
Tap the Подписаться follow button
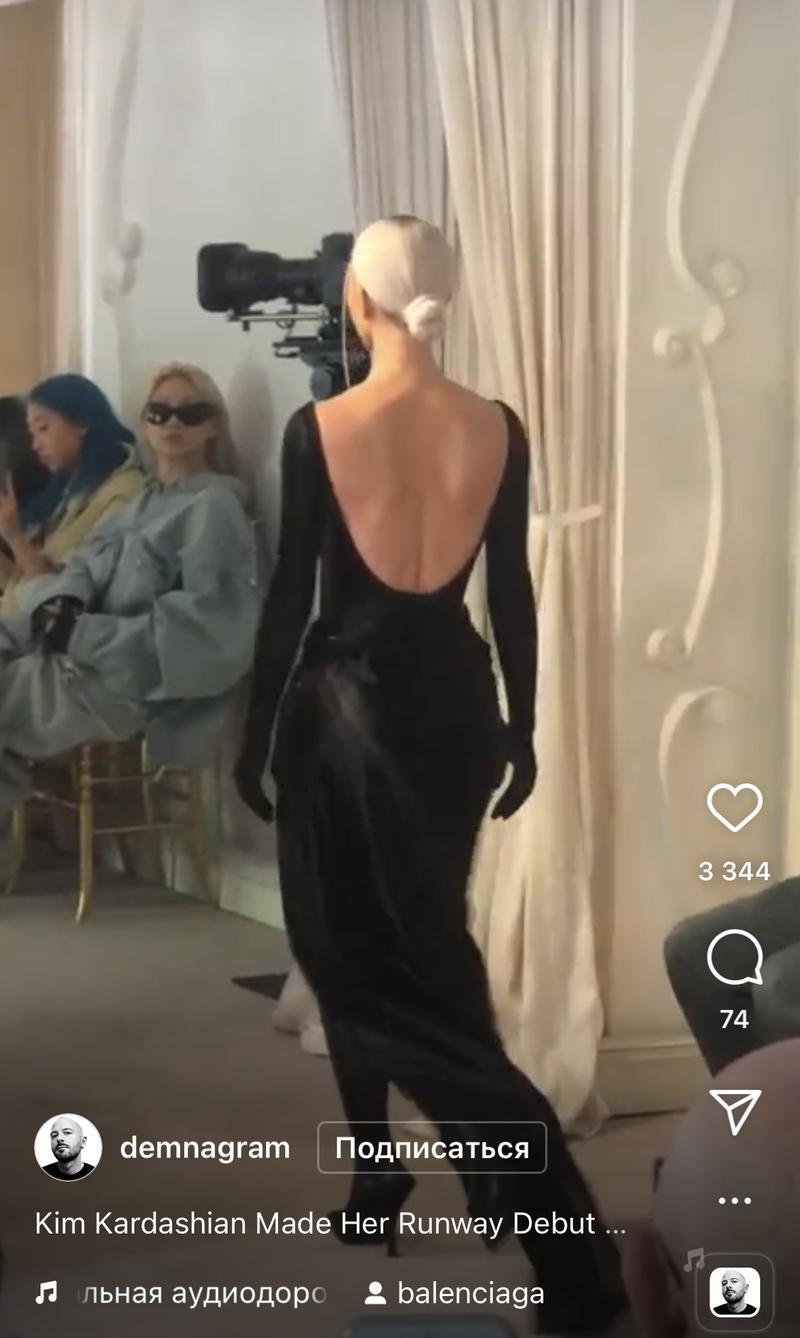pos(432,1147)
